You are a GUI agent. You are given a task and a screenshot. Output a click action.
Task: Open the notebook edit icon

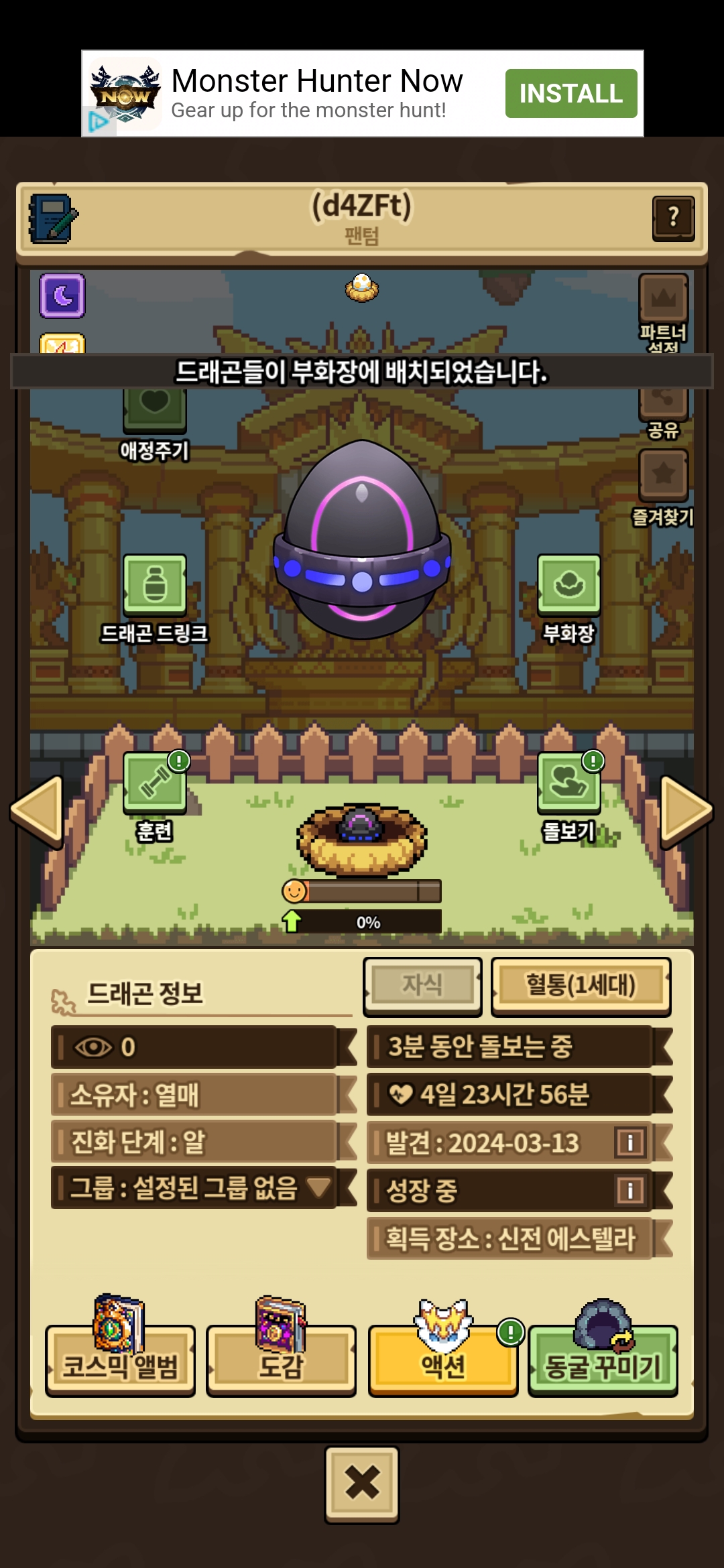tap(52, 218)
